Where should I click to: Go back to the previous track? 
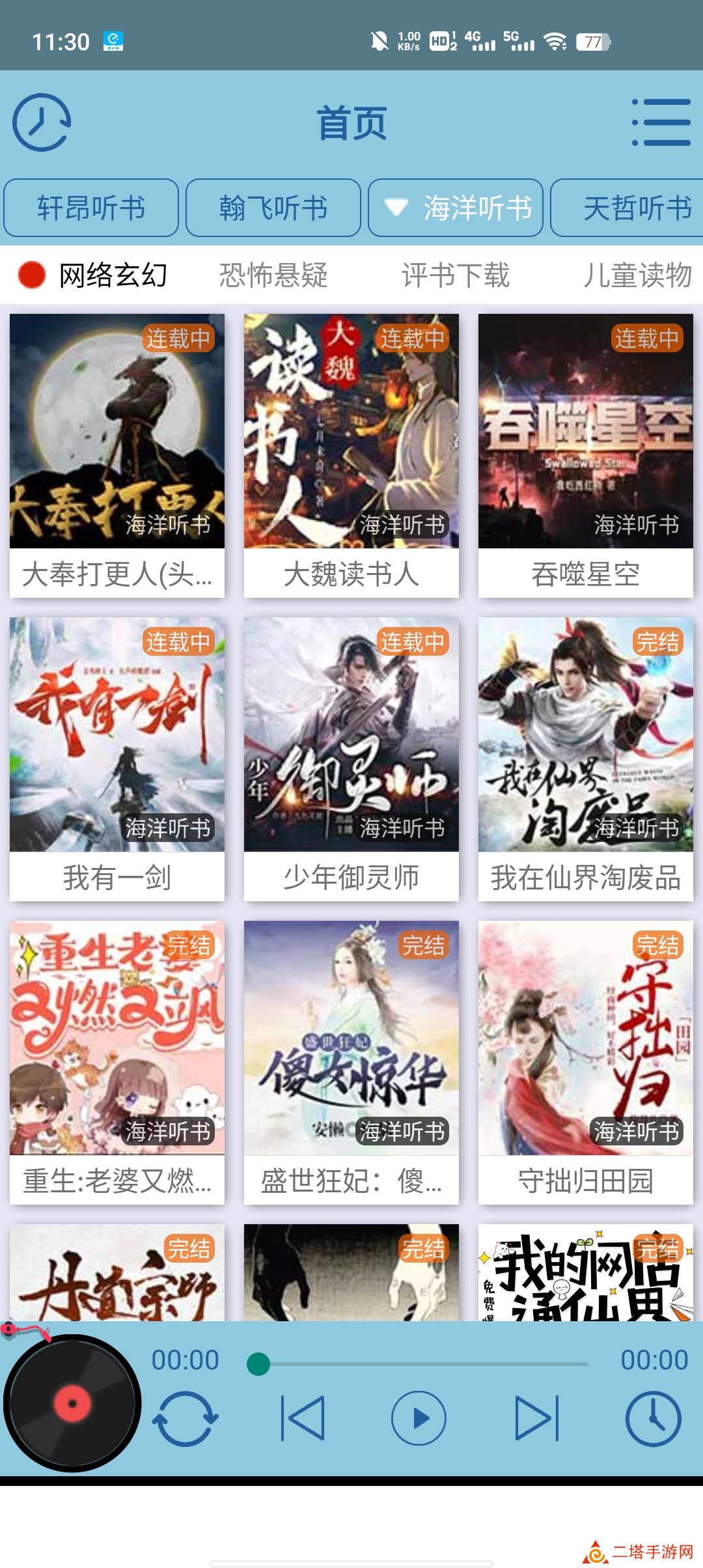[x=303, y=1418]
